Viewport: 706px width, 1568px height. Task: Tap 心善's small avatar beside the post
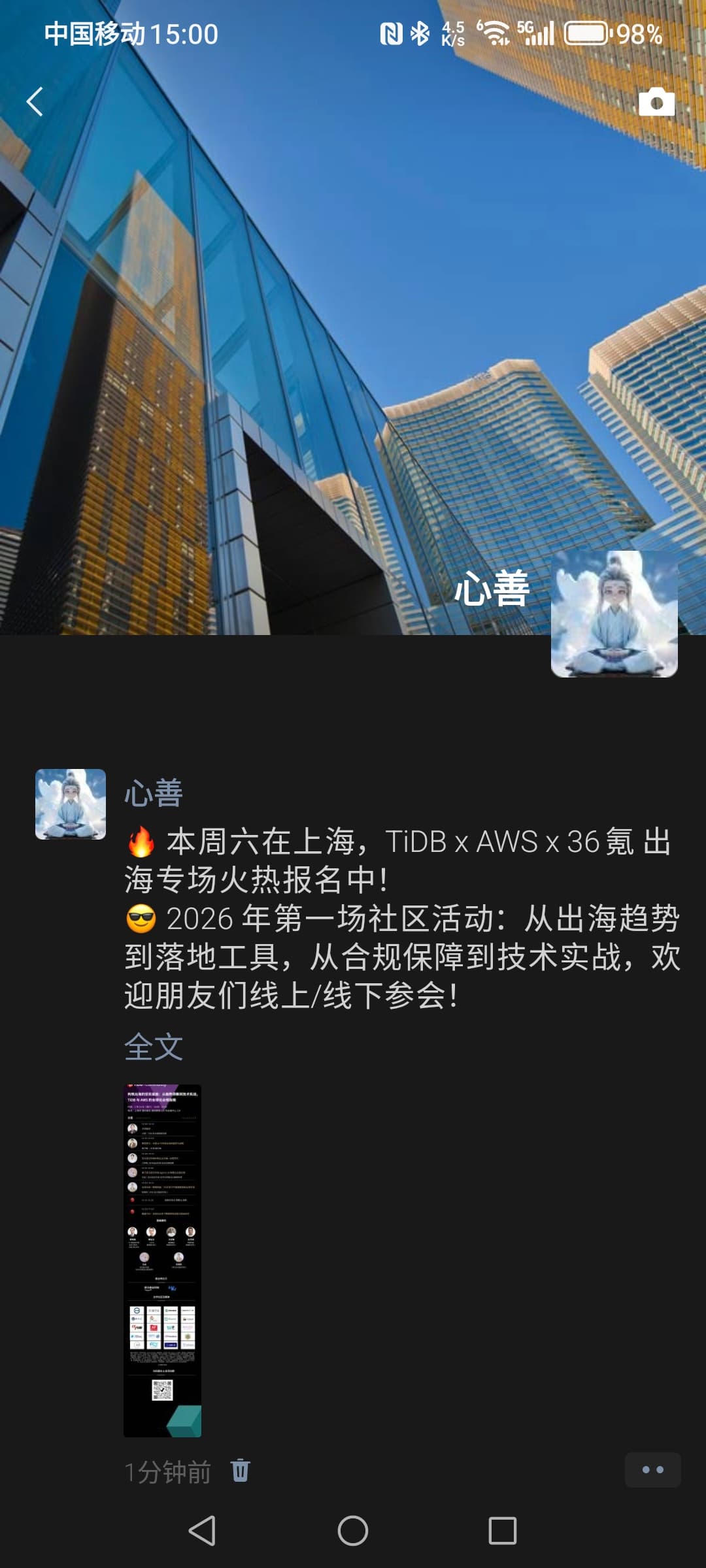71,804
